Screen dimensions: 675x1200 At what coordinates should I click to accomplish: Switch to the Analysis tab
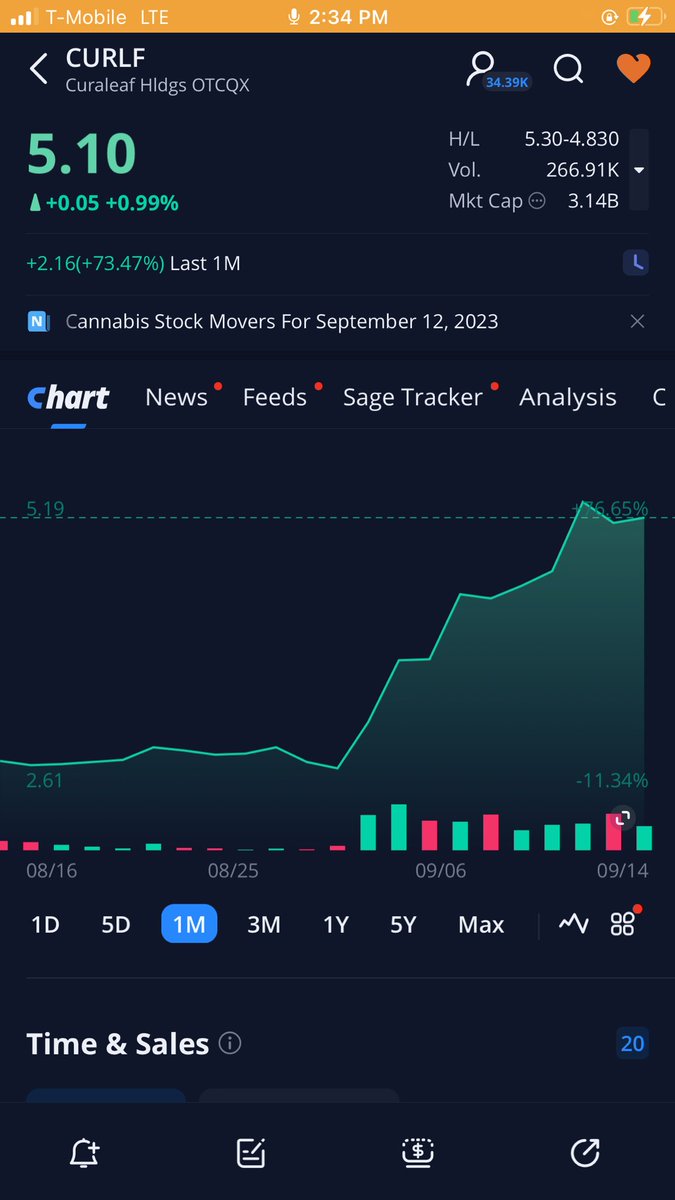[568, 397]
